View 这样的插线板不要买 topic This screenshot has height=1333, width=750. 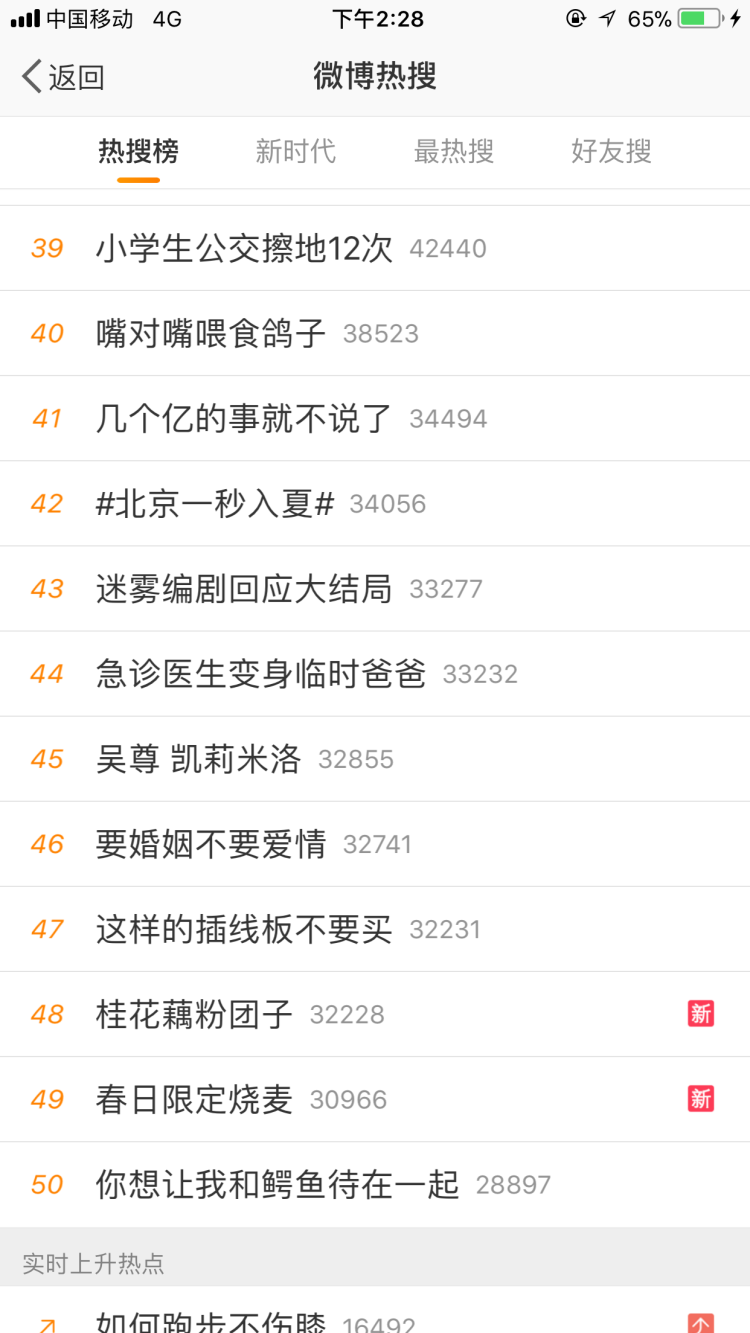pyautogui.click(x=375, y=929)
